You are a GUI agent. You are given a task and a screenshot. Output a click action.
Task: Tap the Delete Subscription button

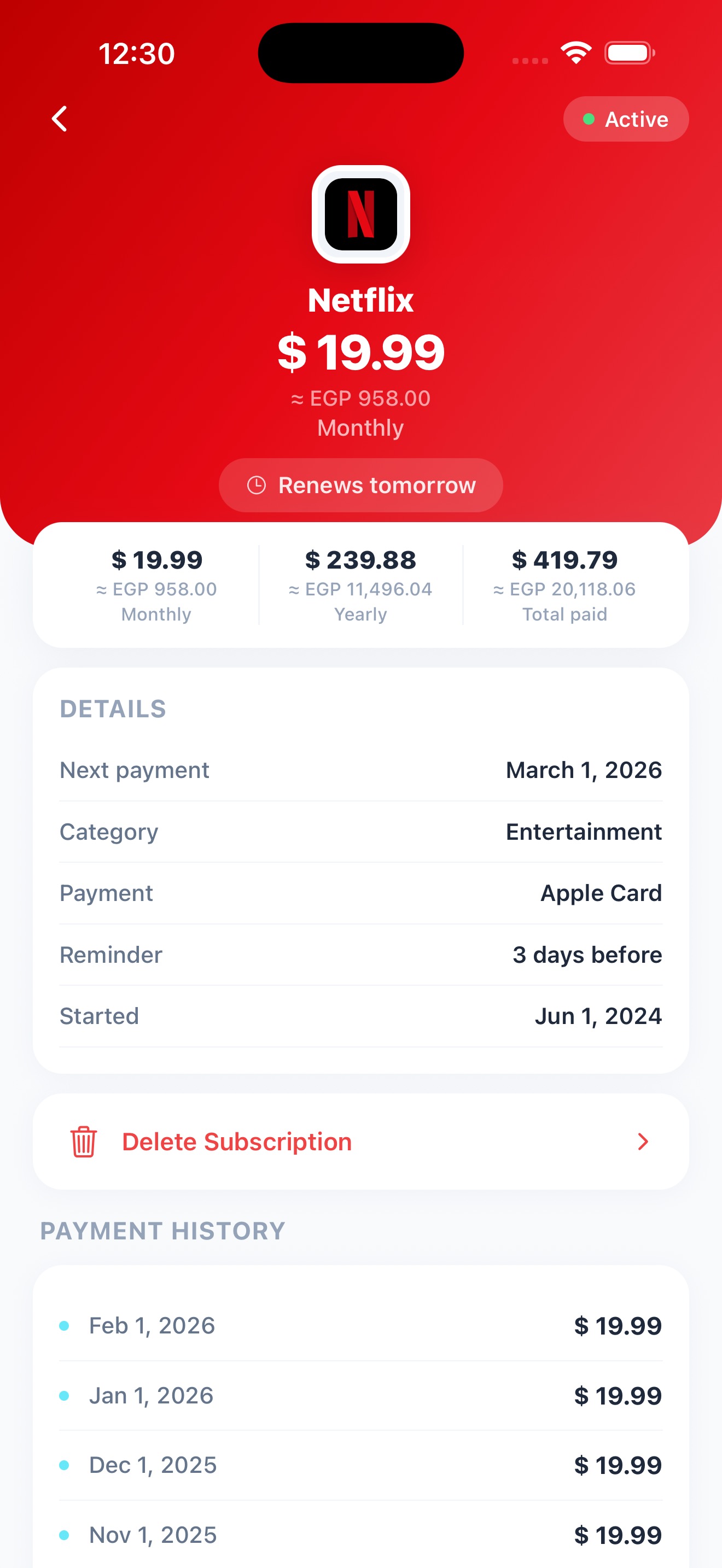237,1142
